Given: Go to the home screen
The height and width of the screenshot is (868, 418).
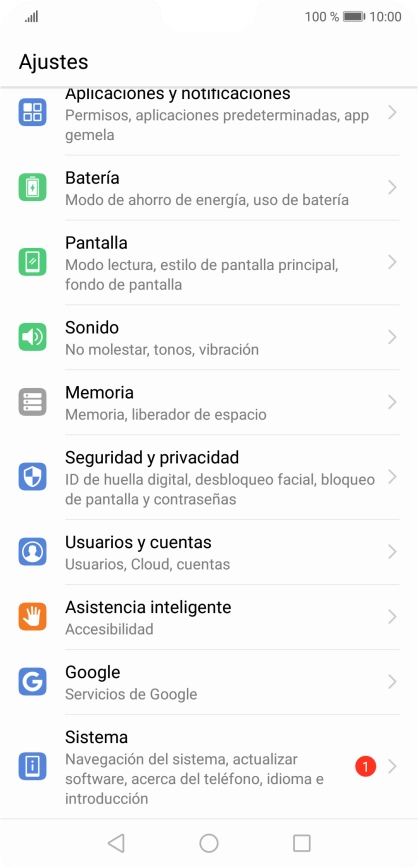Looking at the screenshot, I should [x=209, y=843].
